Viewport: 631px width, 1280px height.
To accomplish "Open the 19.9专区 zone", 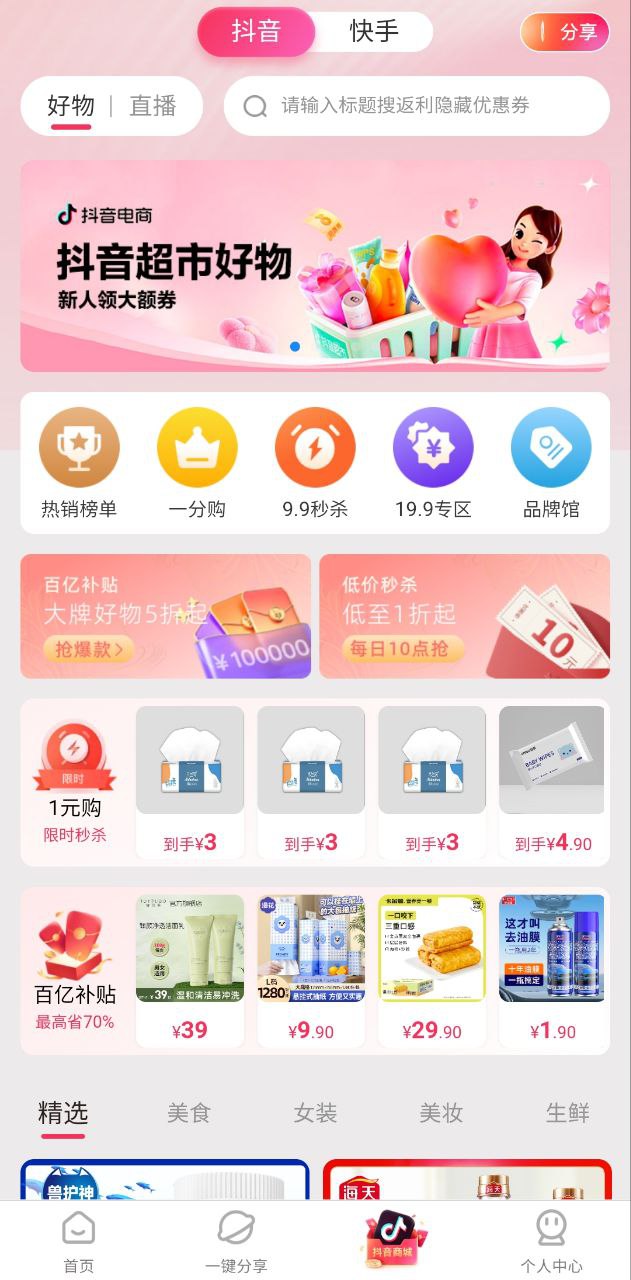I will point(433,464).
